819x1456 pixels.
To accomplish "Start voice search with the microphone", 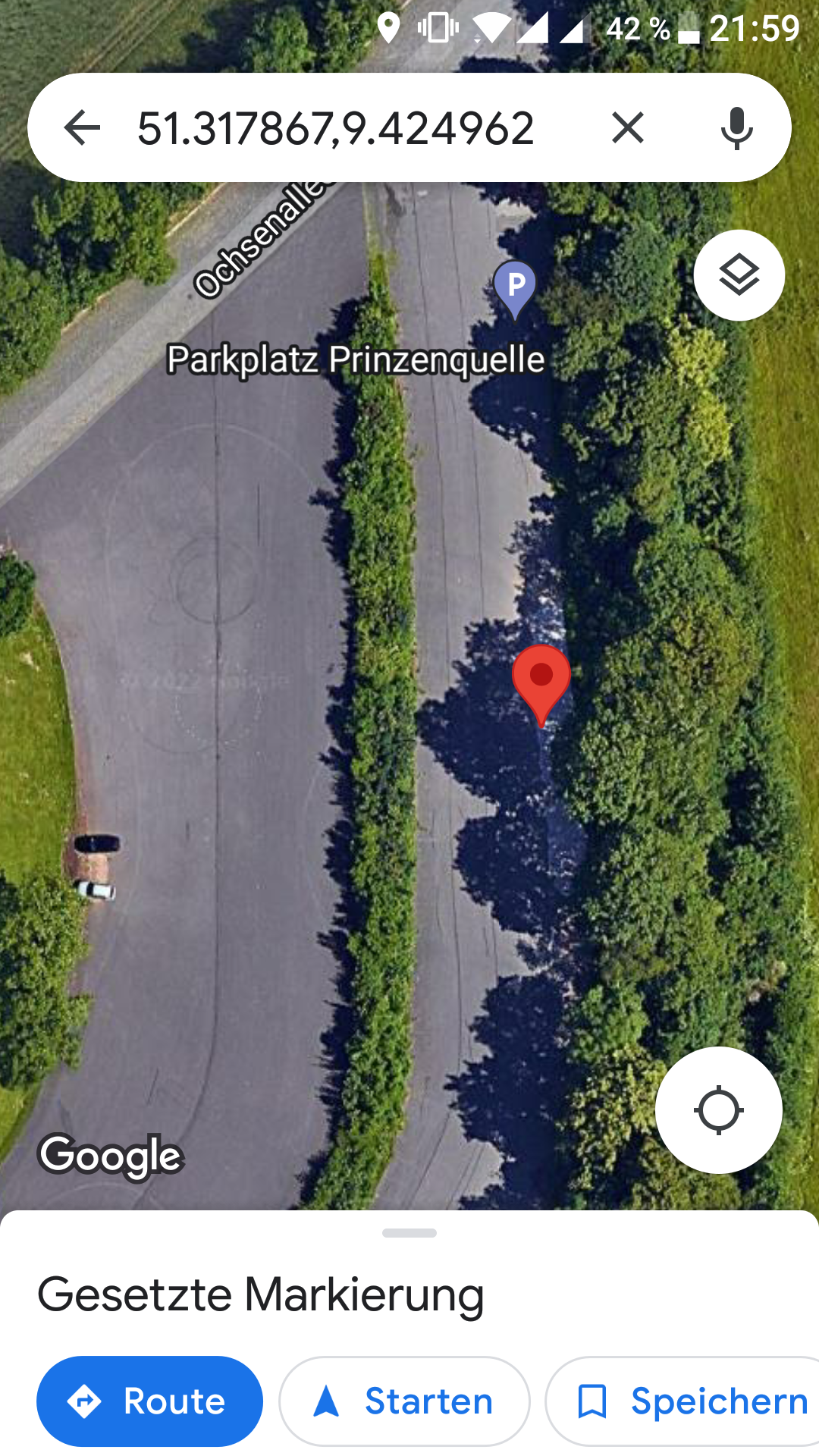I will (736, 127).
